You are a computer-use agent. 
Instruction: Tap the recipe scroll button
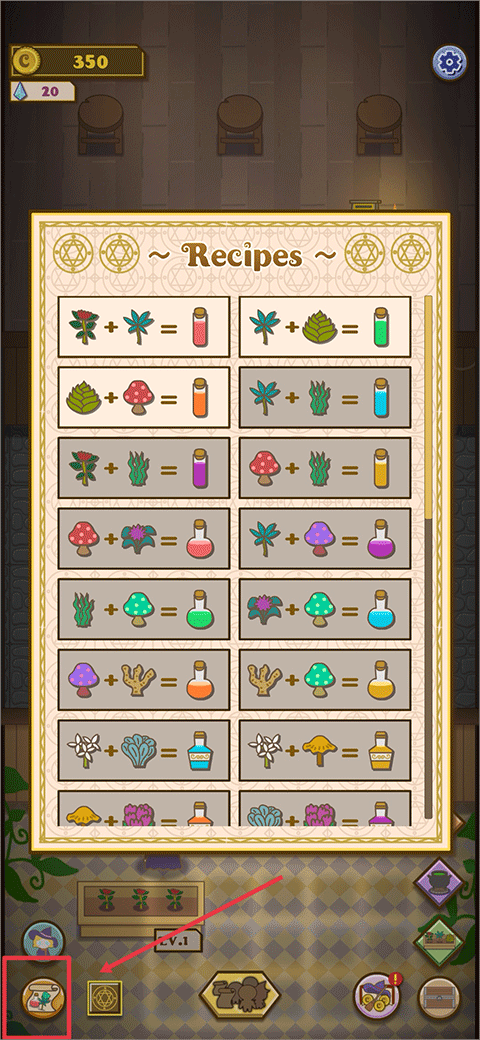click(x=44, y=998)
